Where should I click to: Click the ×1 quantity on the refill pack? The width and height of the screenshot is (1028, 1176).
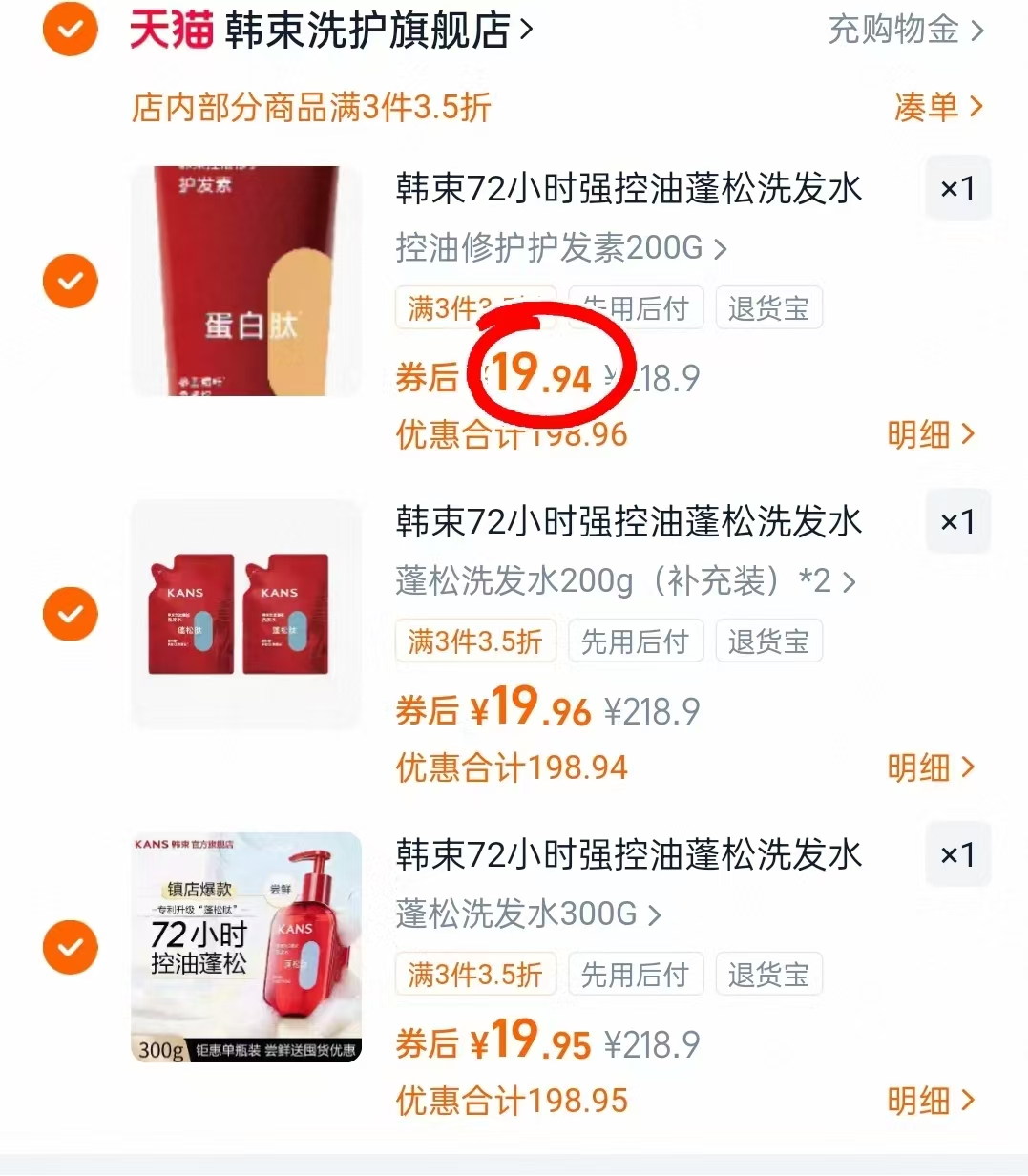pos(957,521)
